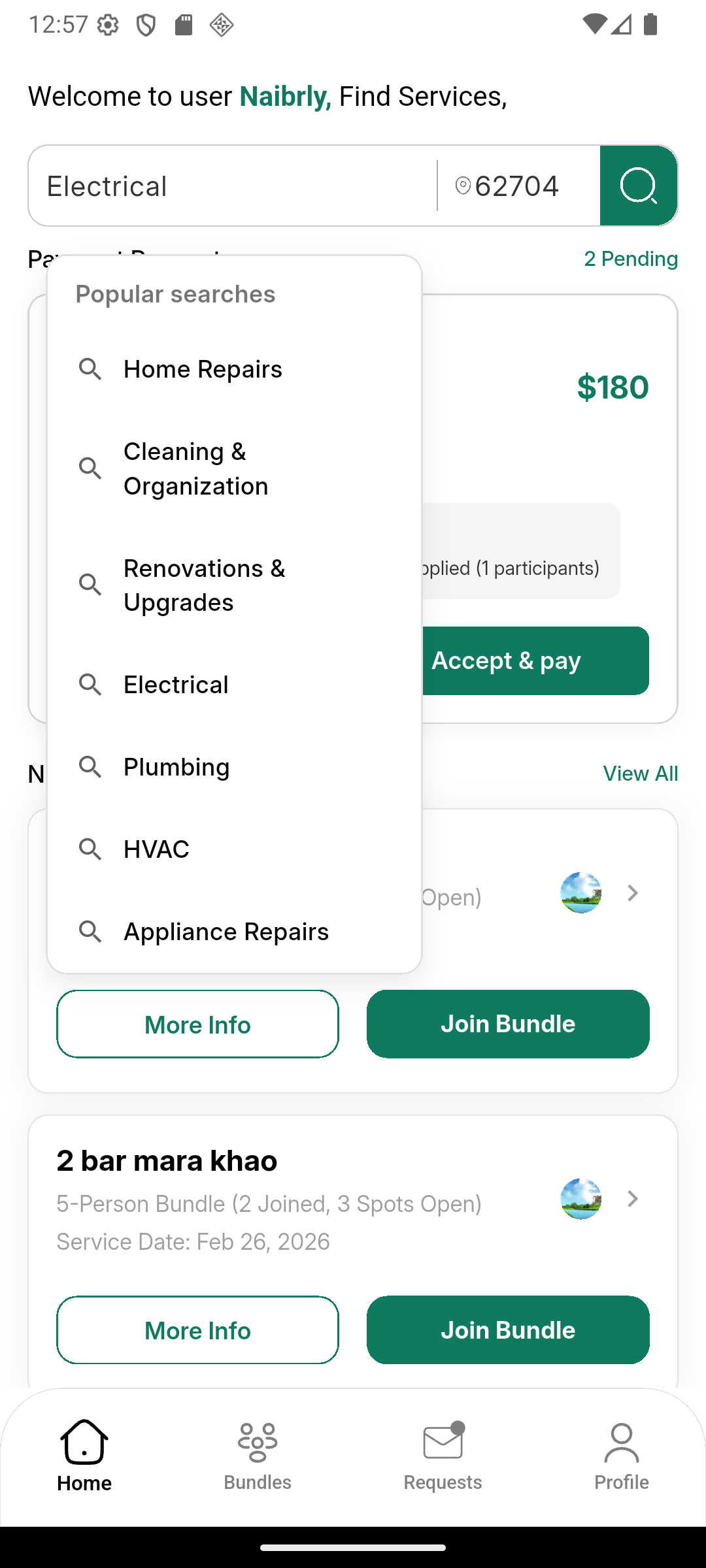Pick the HVAC search suggestion
Image resolution: width=706 pixels, height=1568 pixels.
(x=157, y=849)
